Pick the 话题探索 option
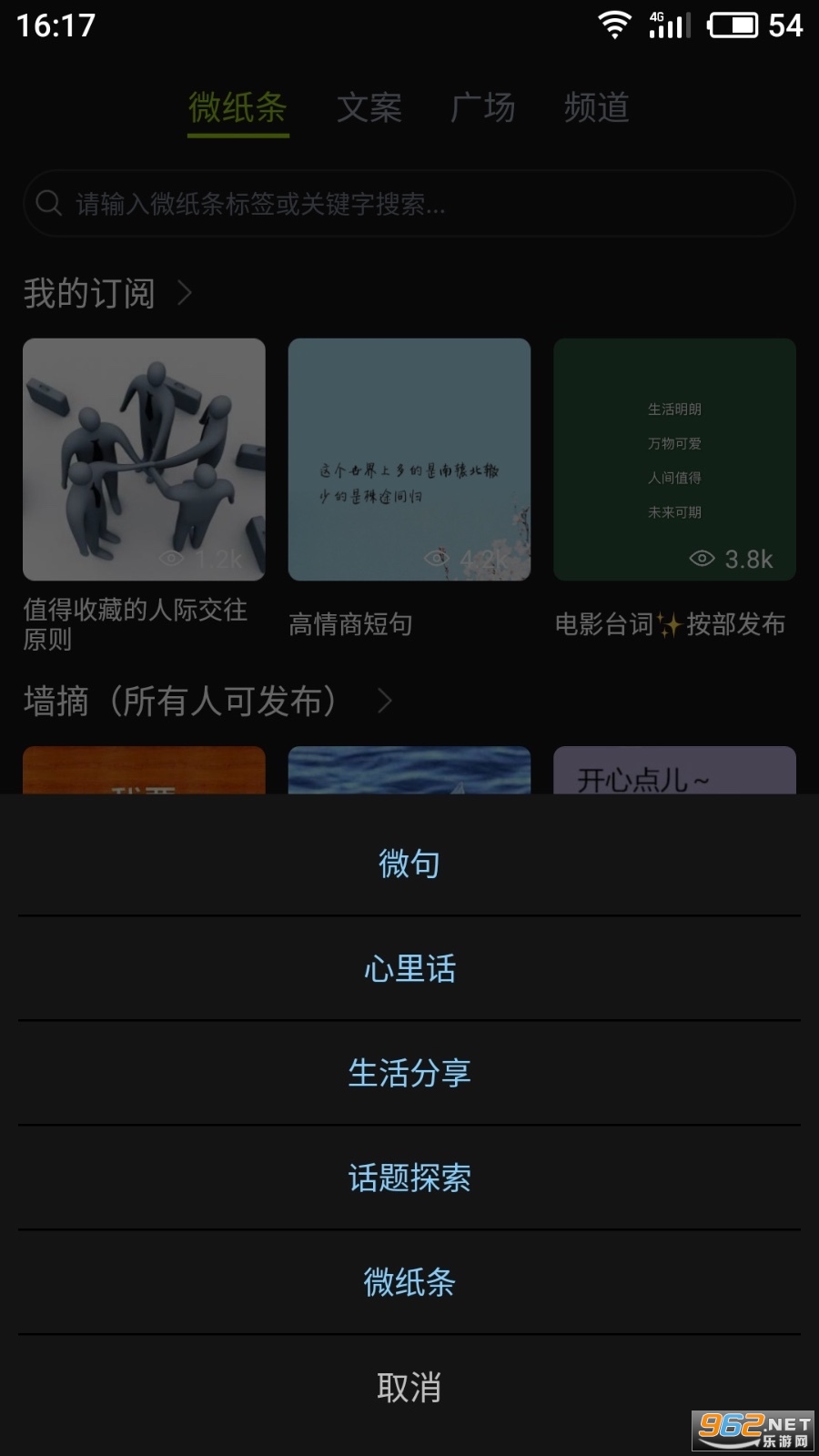The width and height of the screenshot is (819, 1456). 409,1178
